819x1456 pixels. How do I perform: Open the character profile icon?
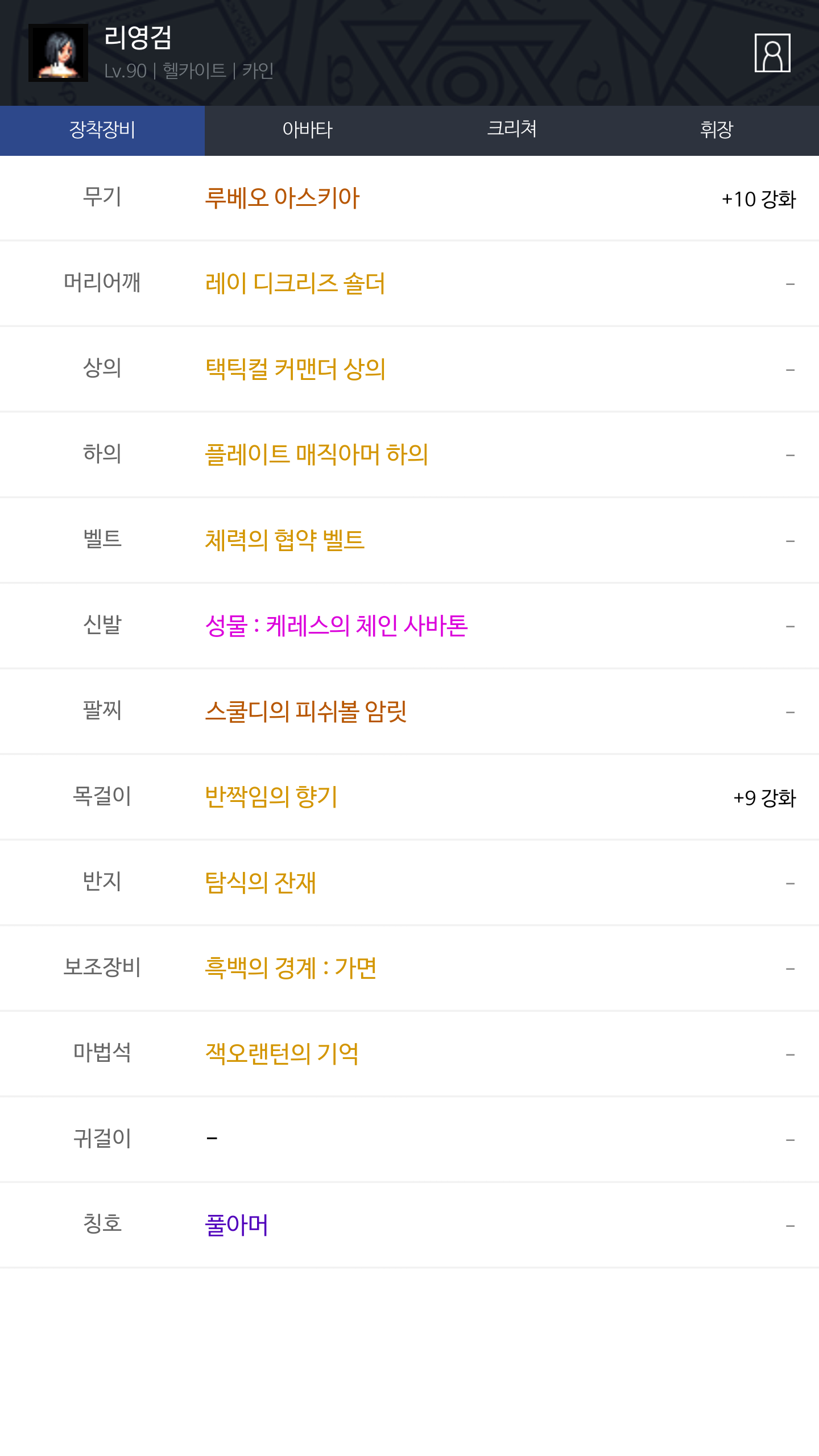pos(772,53)
